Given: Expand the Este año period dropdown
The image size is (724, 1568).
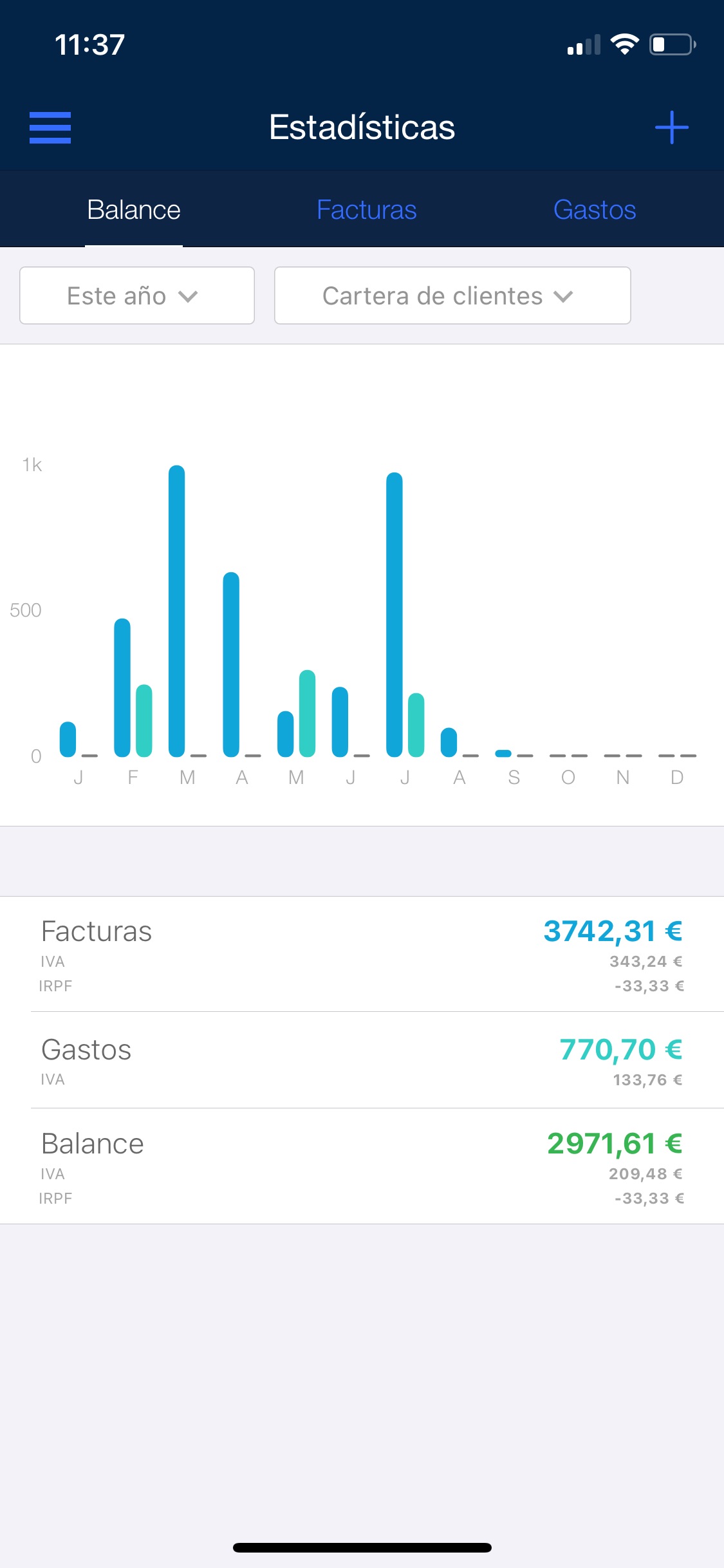Looking at the screenshot, I should 137,295.
